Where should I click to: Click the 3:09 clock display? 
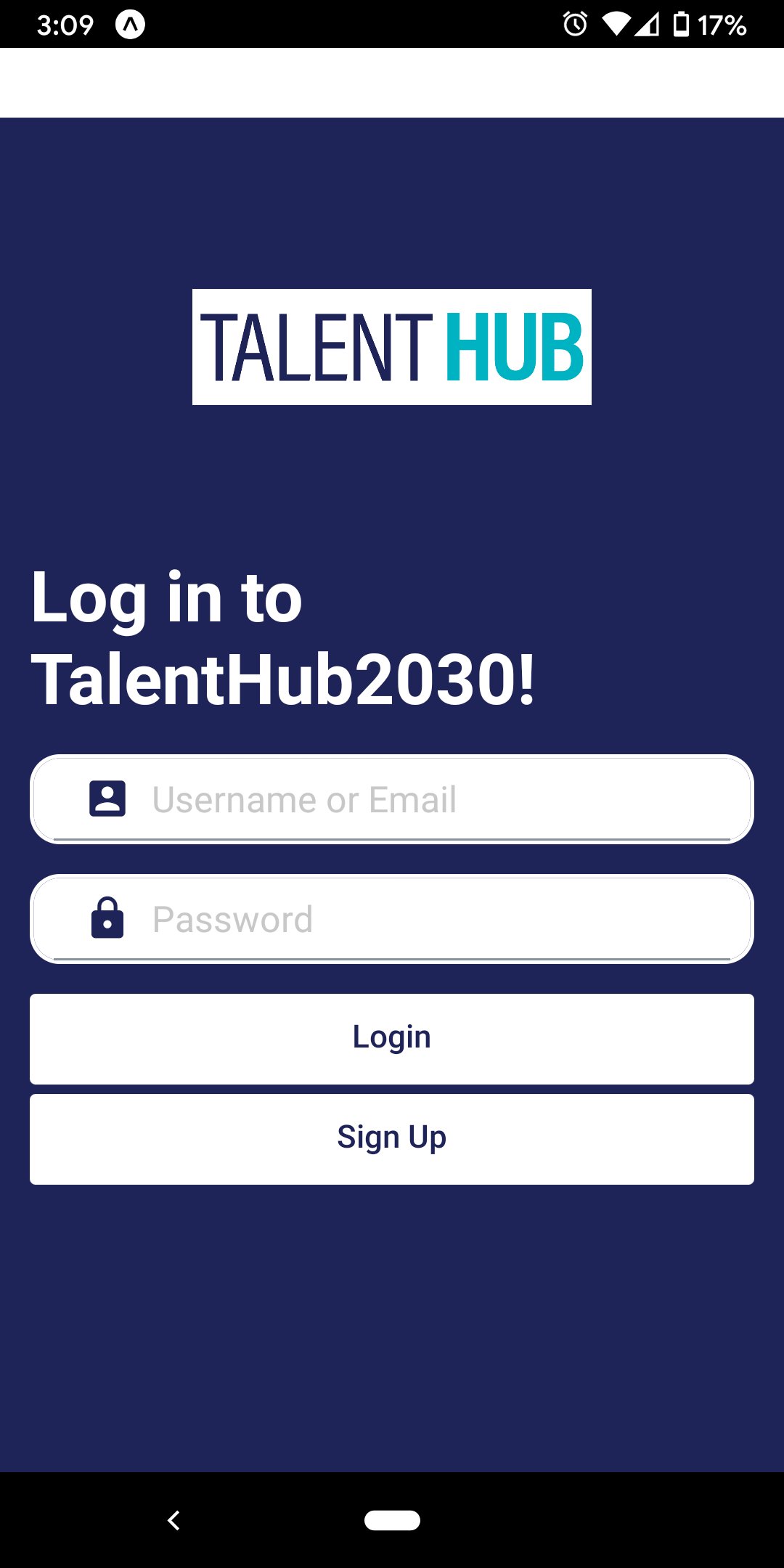65,24
